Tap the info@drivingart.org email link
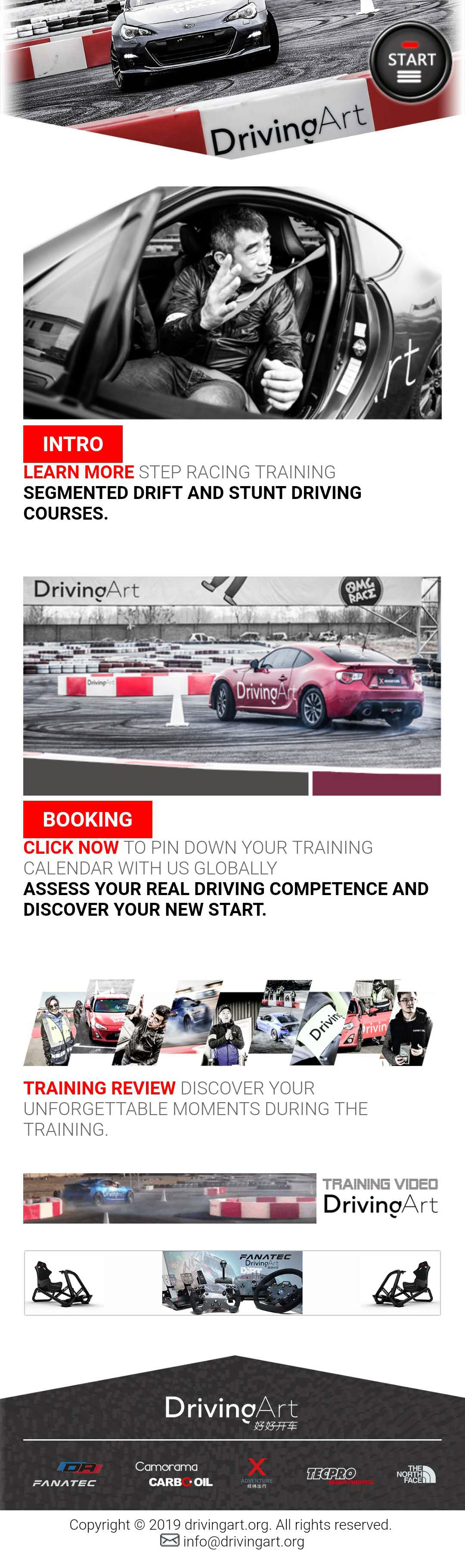The width and height of the screenshot is (465, 1568). (x=243, y=1541)
